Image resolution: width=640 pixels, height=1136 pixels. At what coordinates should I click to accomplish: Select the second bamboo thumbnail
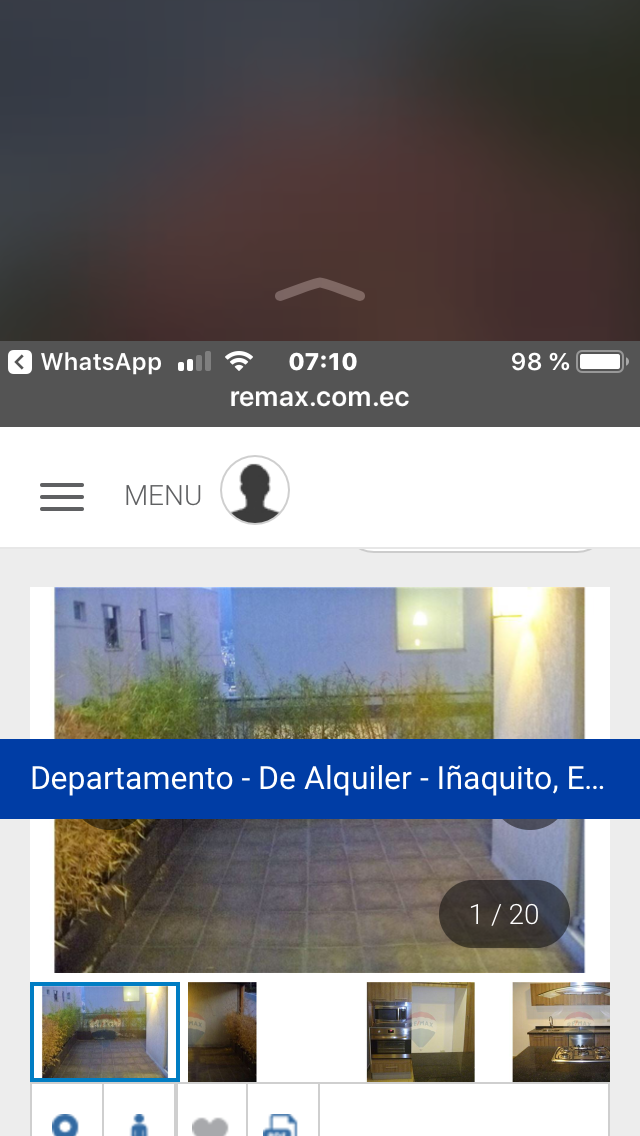click(x=222, y=1032)
